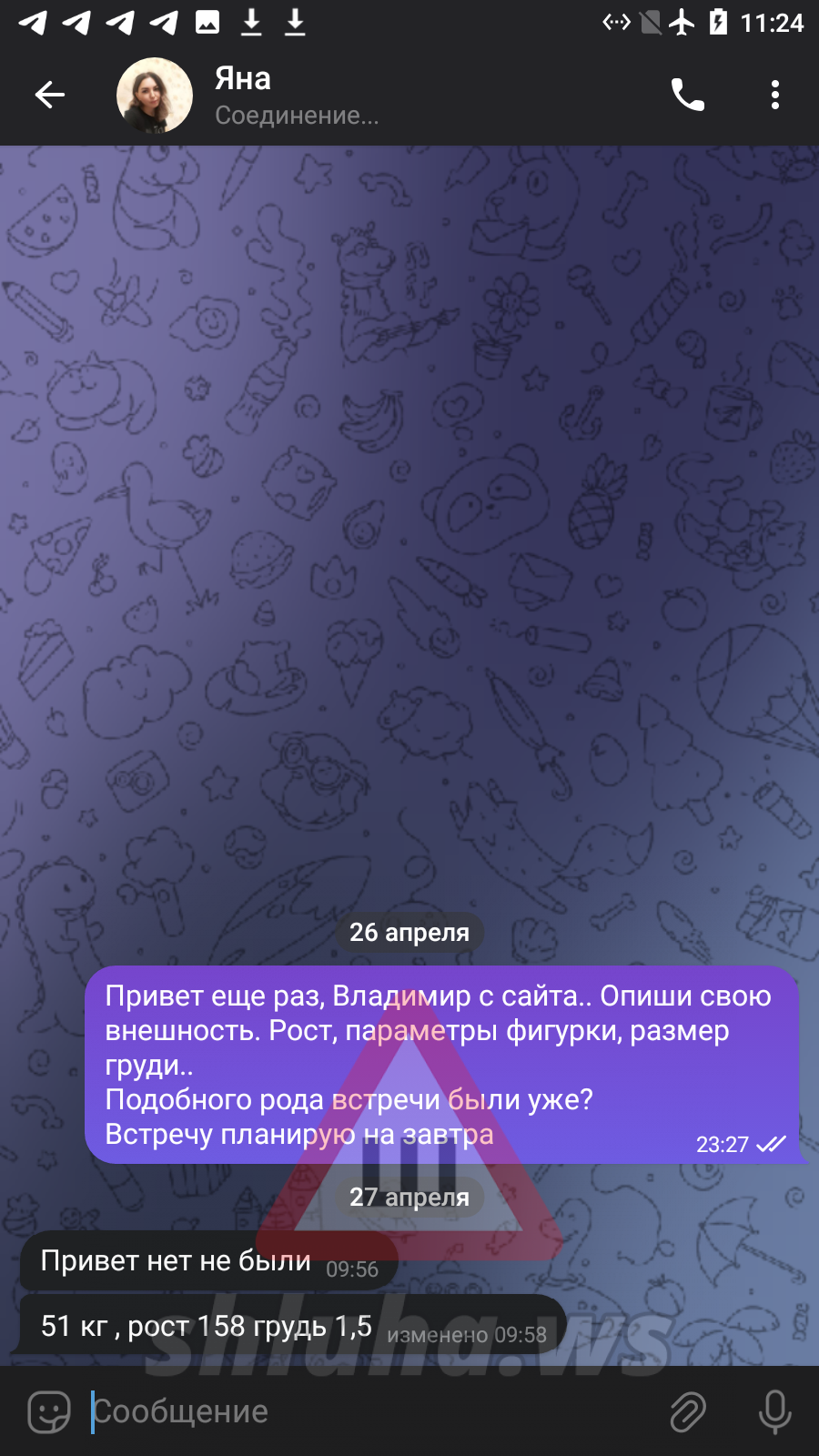
Task: Open the emoji and sticker picker
Action: (x=49, y=1412)
